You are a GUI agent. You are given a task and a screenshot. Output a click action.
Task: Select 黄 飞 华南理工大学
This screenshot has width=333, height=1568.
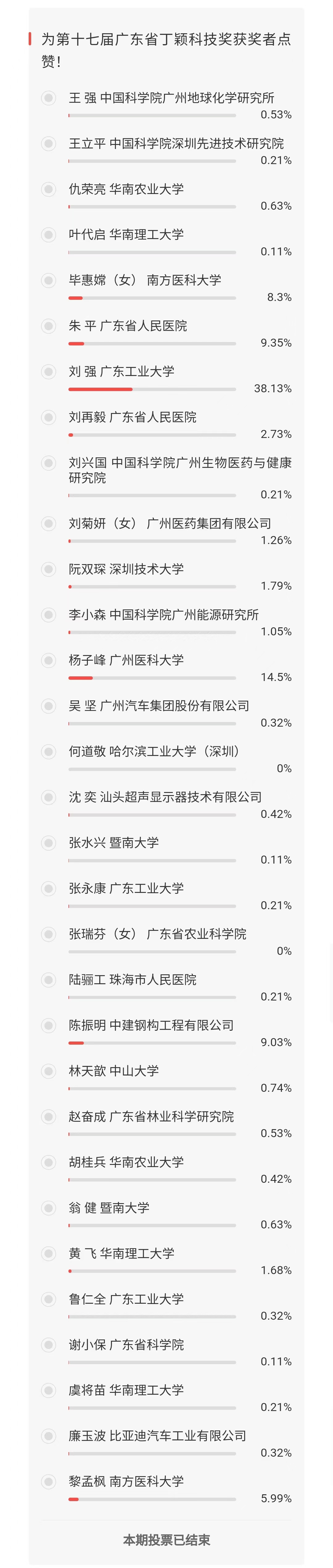click(x=49, y=1253)
